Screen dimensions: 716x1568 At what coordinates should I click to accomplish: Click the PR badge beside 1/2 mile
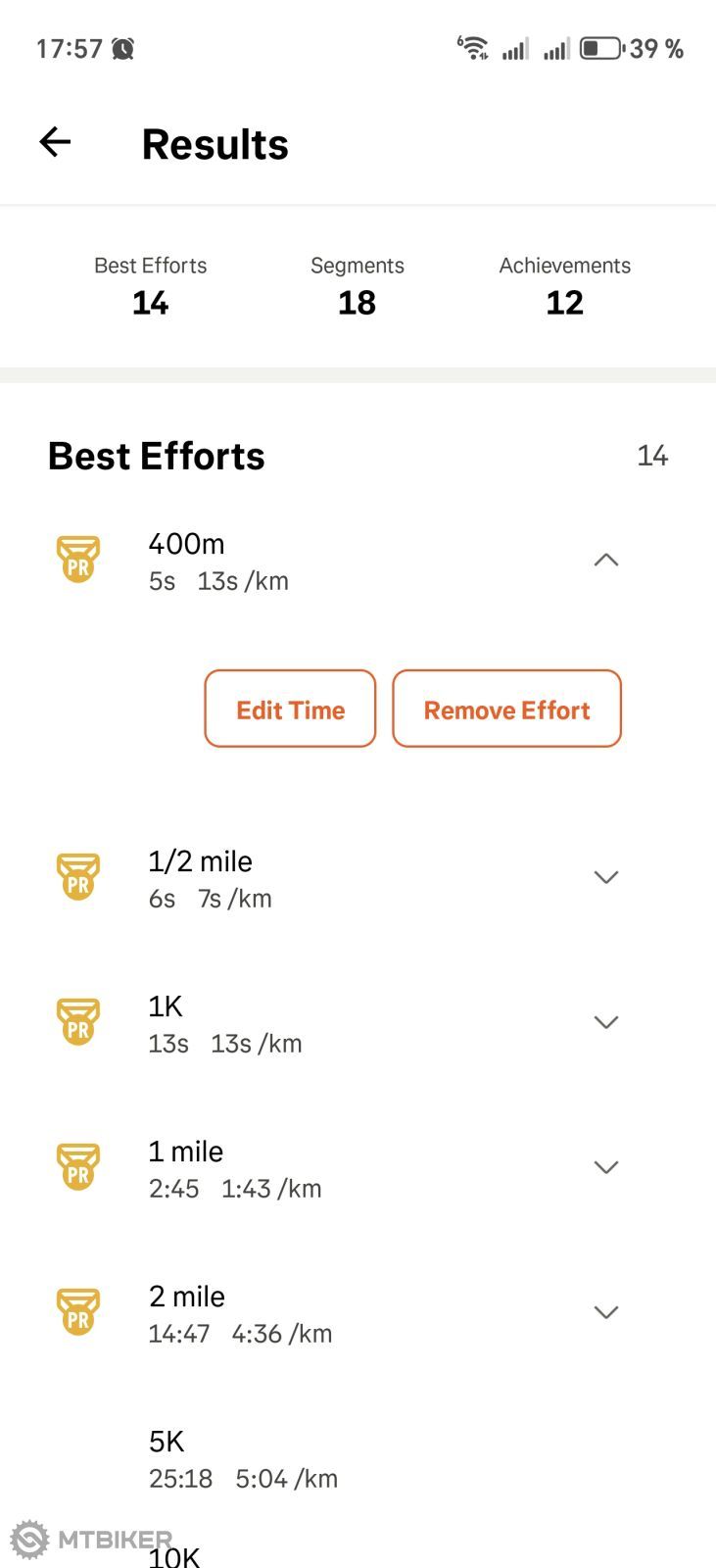[77, 876]
